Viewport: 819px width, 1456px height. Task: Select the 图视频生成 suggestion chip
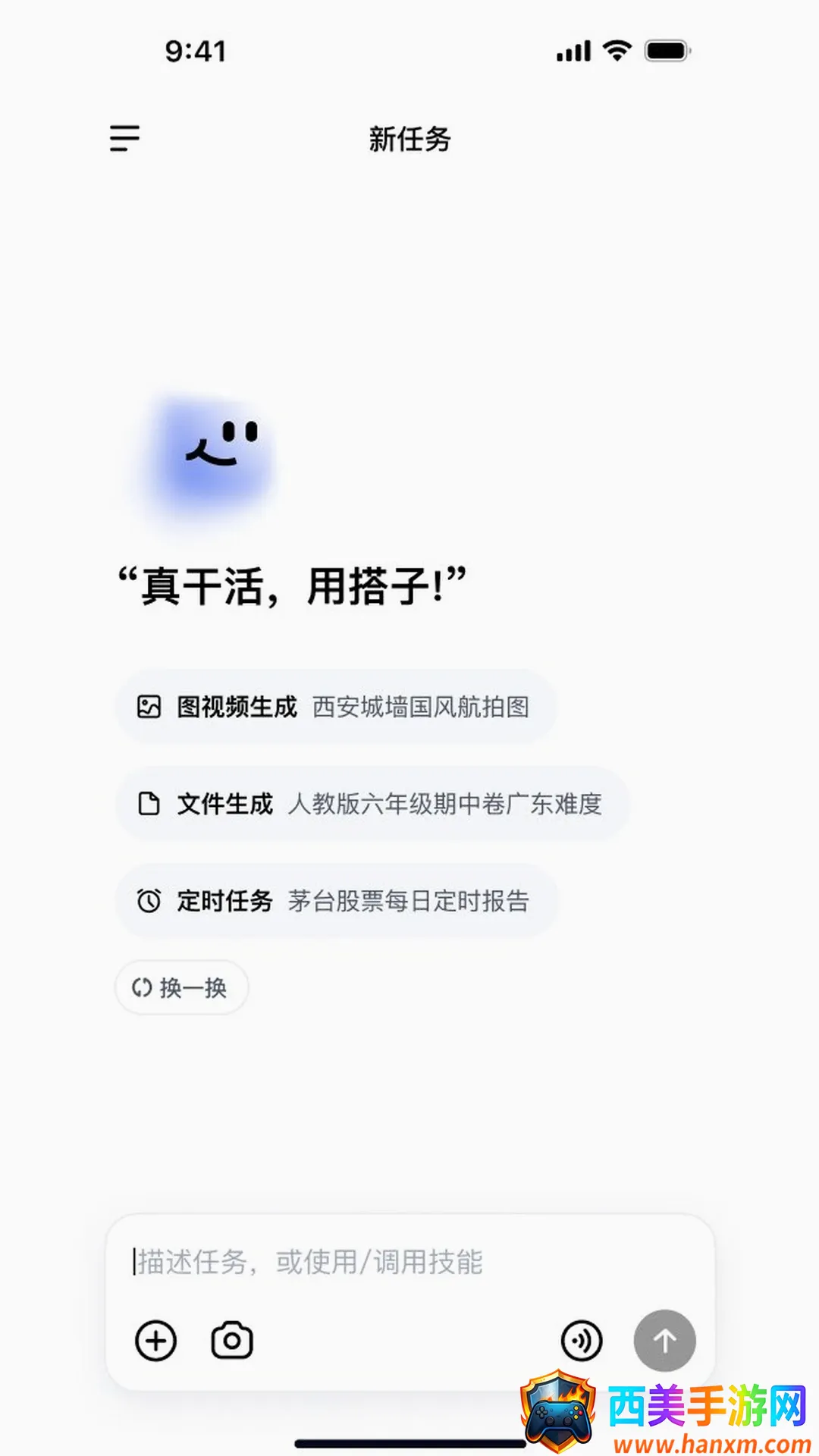[x=336, y=707]
